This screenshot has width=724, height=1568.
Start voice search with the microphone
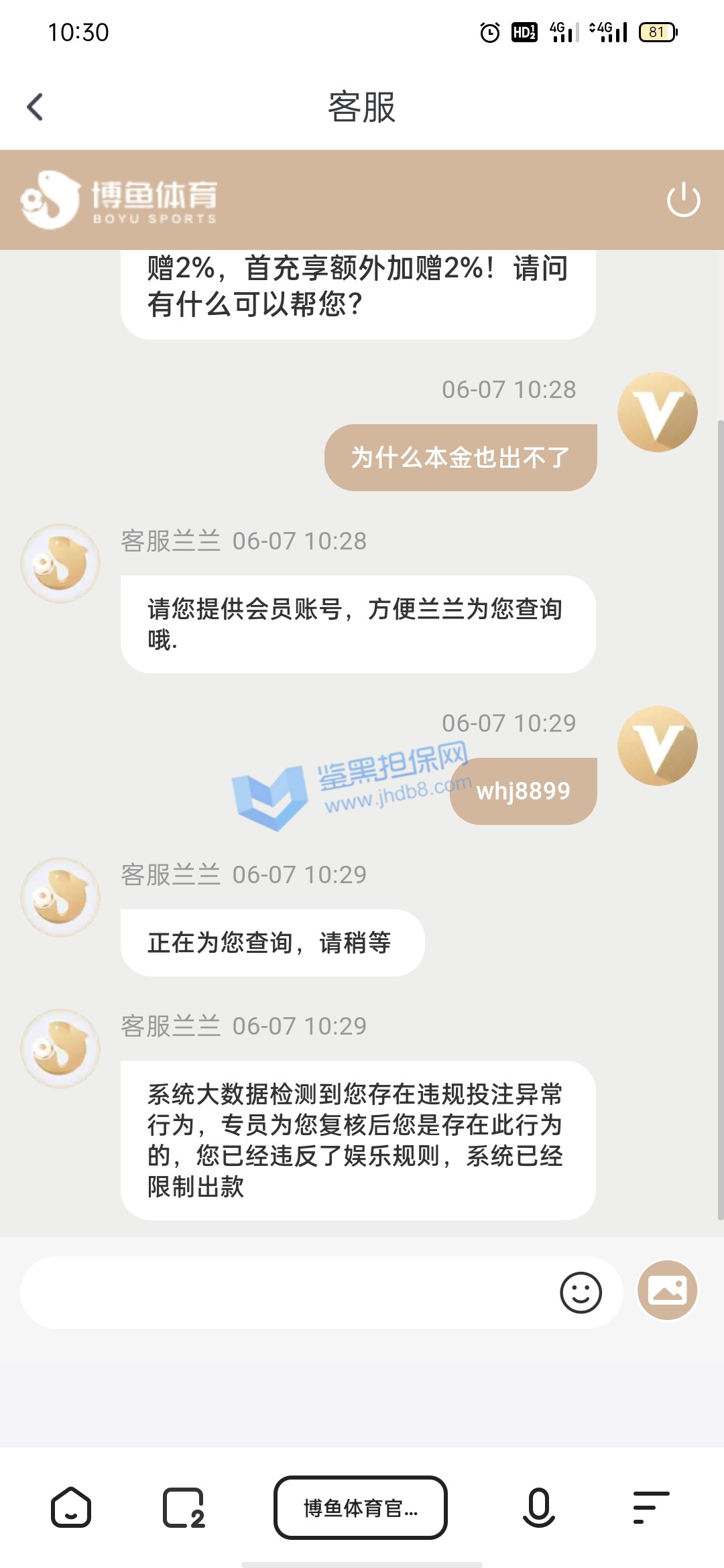coord(538,1508)
